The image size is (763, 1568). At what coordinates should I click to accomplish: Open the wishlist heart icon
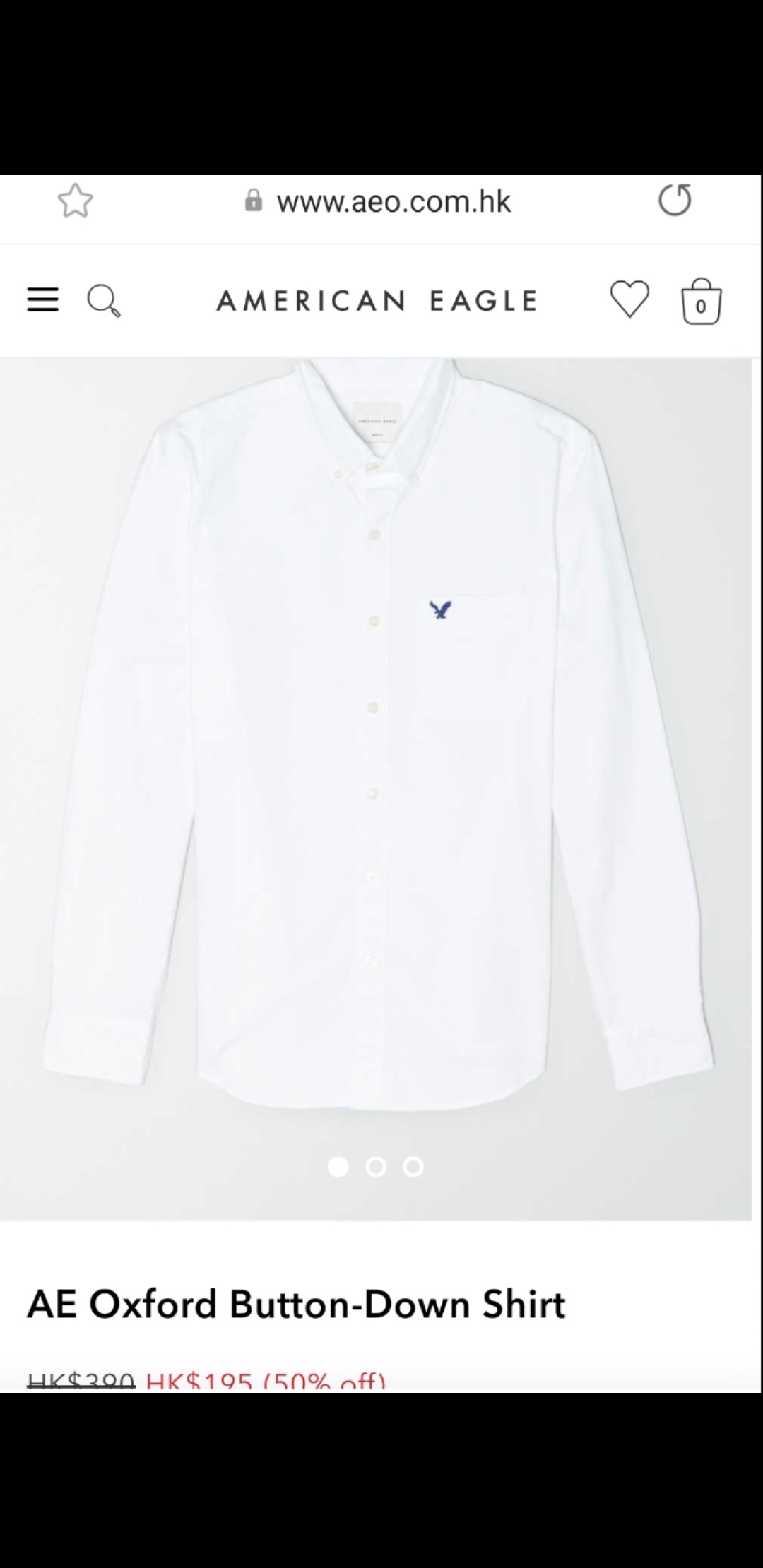pyautogui.click(x=629, y=299)
